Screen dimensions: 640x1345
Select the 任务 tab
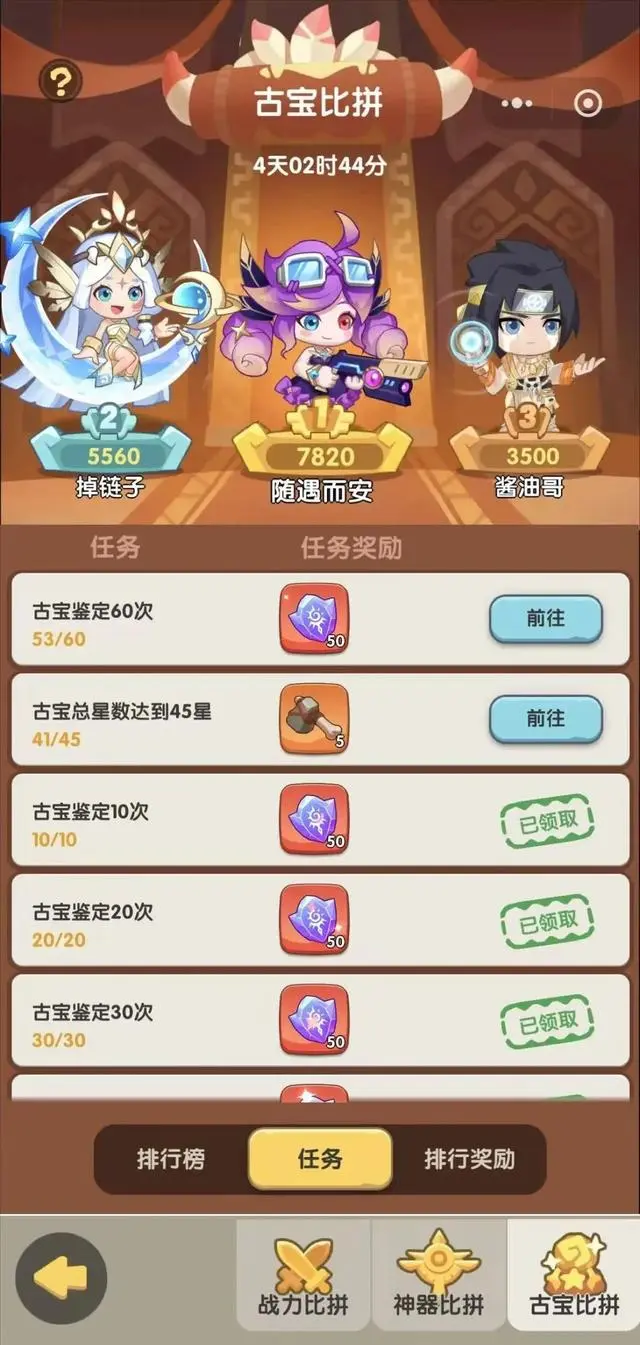click(x=320, y=1159)
